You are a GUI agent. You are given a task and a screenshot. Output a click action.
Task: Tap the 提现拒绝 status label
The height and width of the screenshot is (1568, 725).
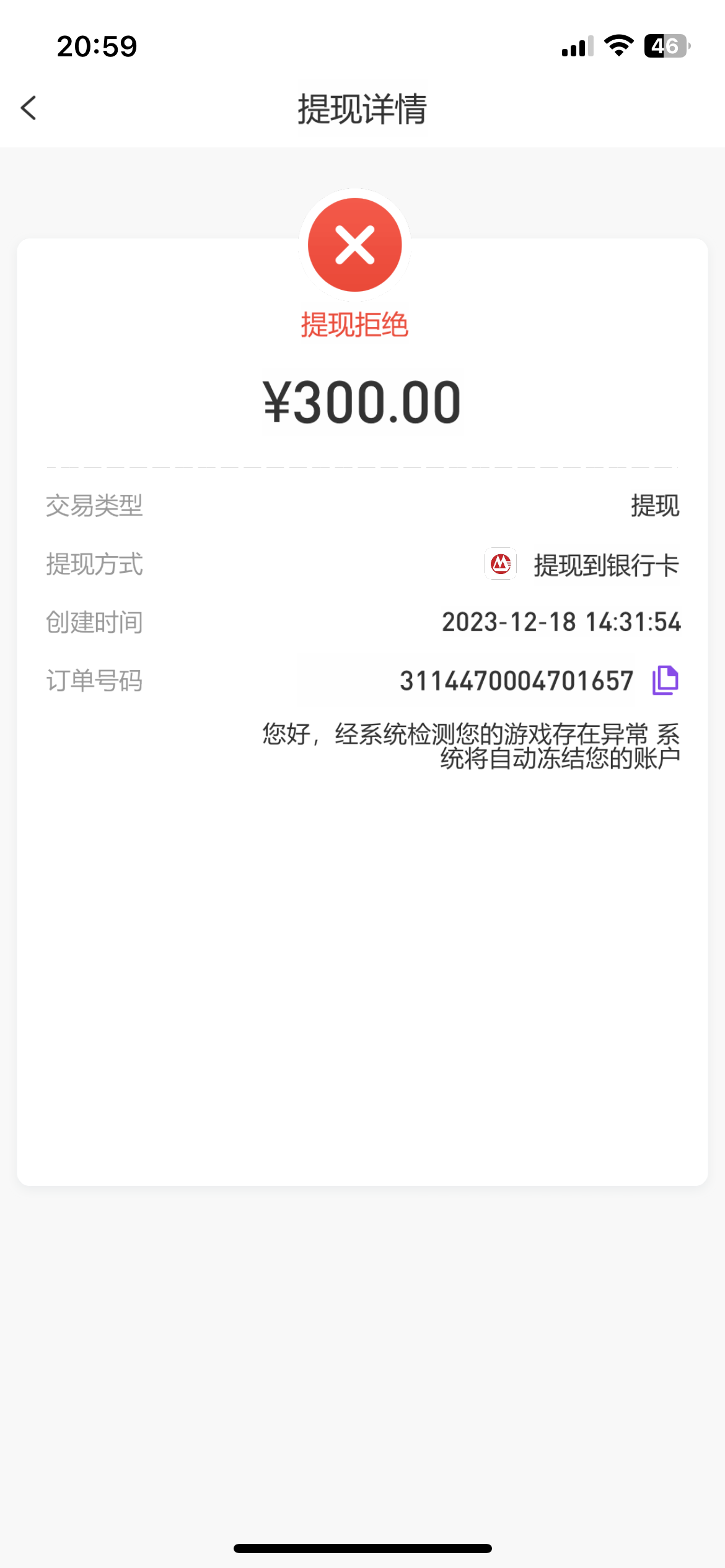(x=354, y=322)
